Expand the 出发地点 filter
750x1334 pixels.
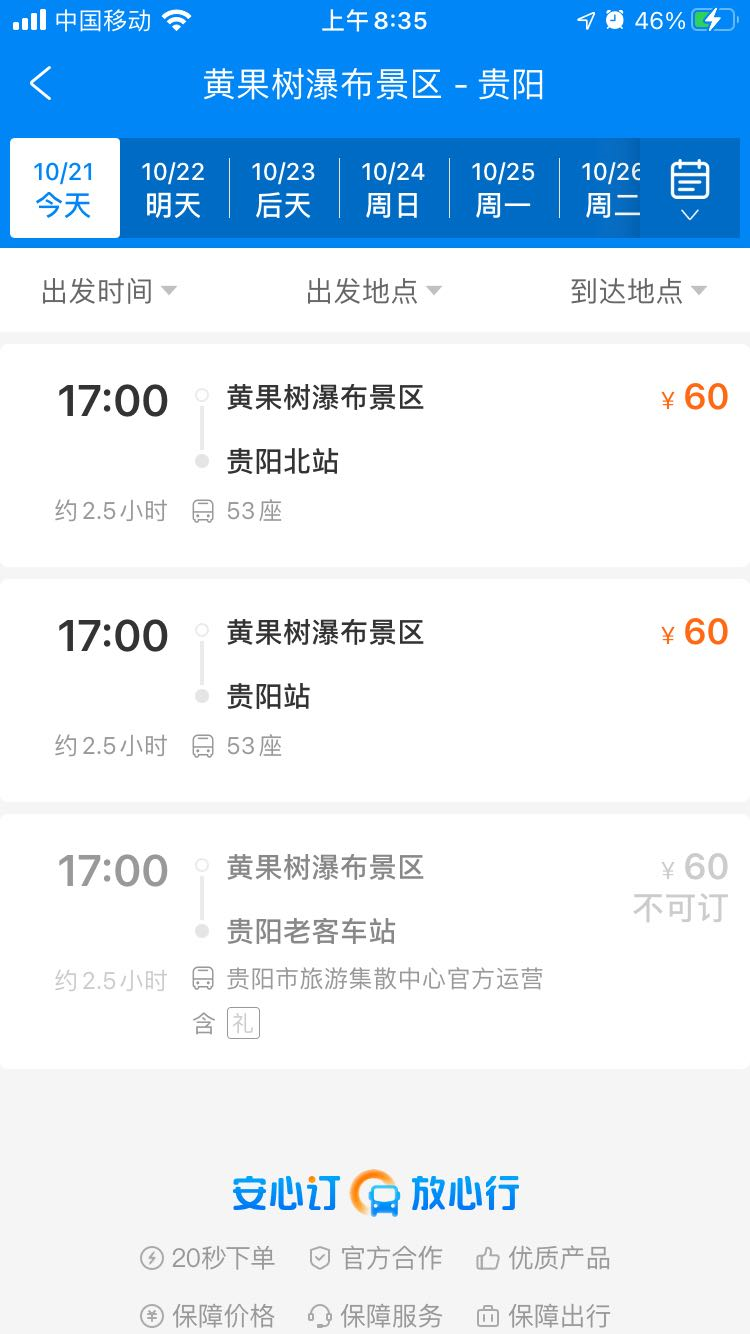click(x=374, y=291)
